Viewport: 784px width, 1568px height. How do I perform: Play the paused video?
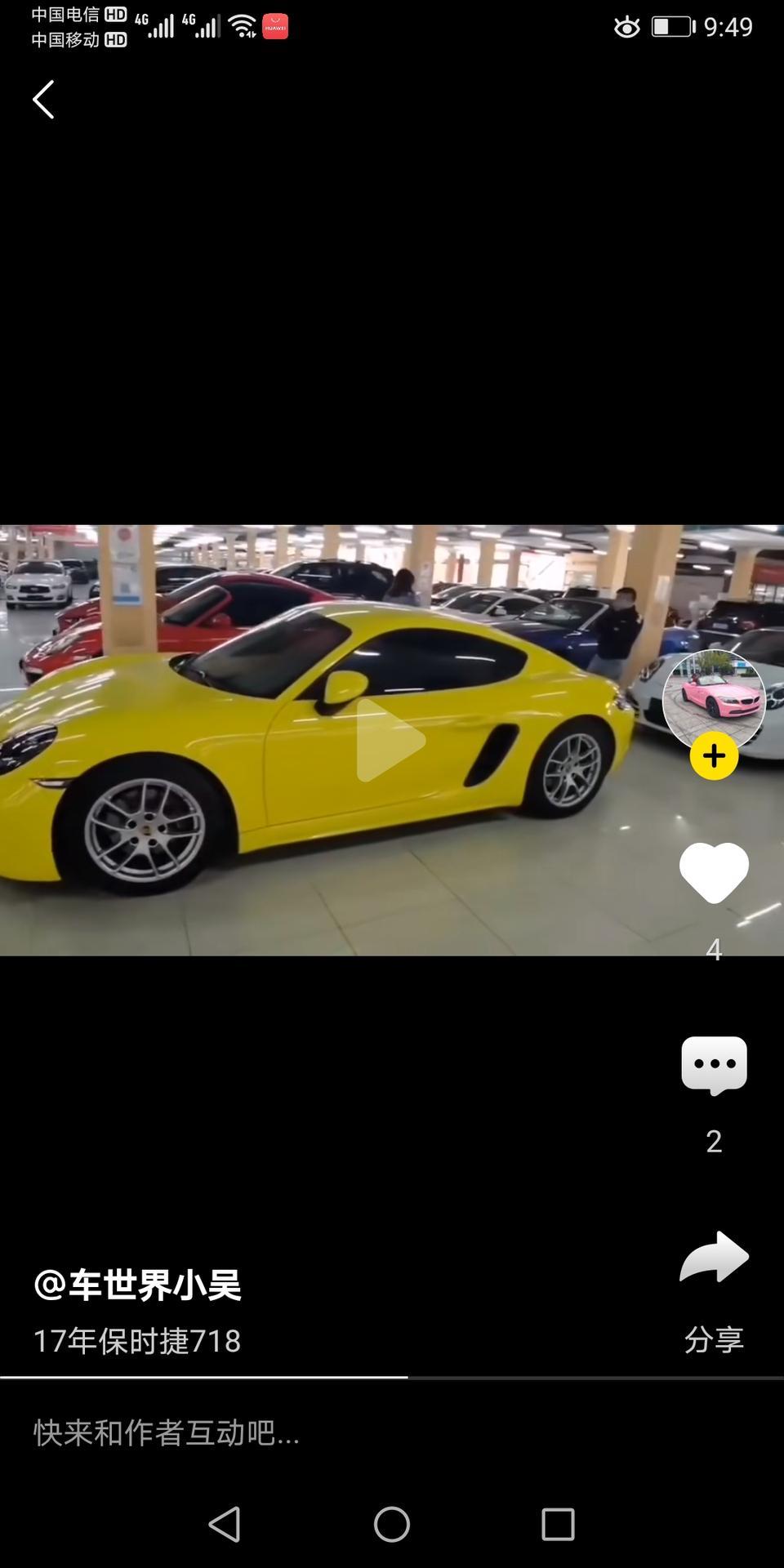[390, 740]
